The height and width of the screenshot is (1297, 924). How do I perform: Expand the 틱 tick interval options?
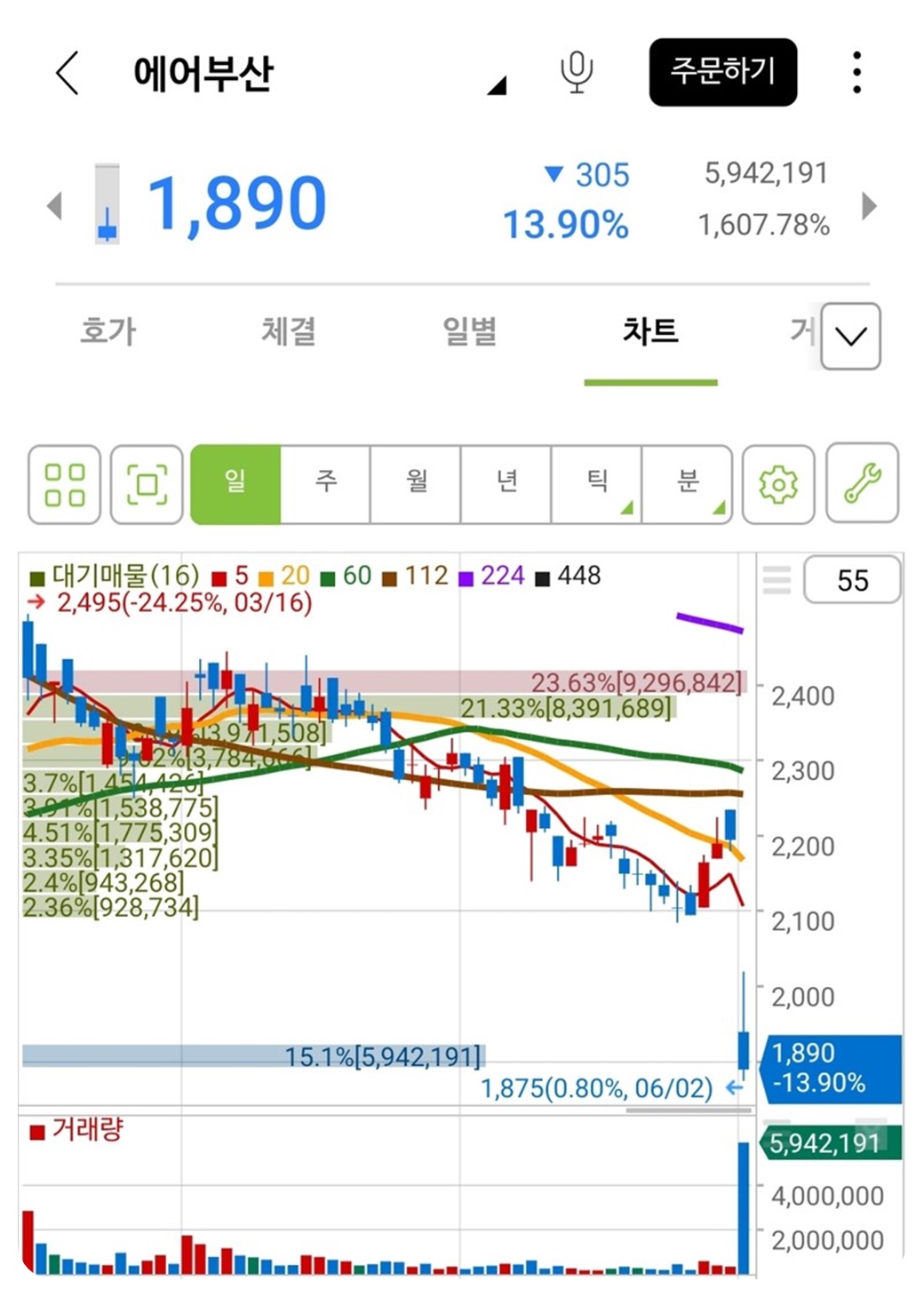597,484
